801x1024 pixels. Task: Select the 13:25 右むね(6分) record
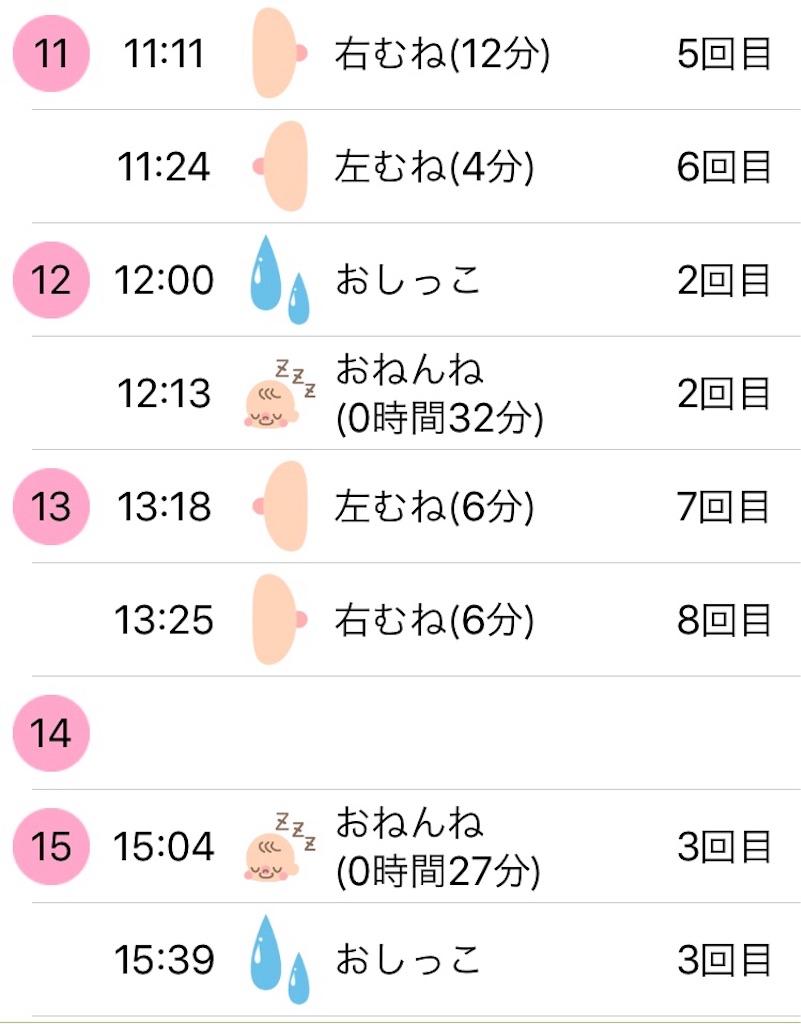tap(434, 620)
